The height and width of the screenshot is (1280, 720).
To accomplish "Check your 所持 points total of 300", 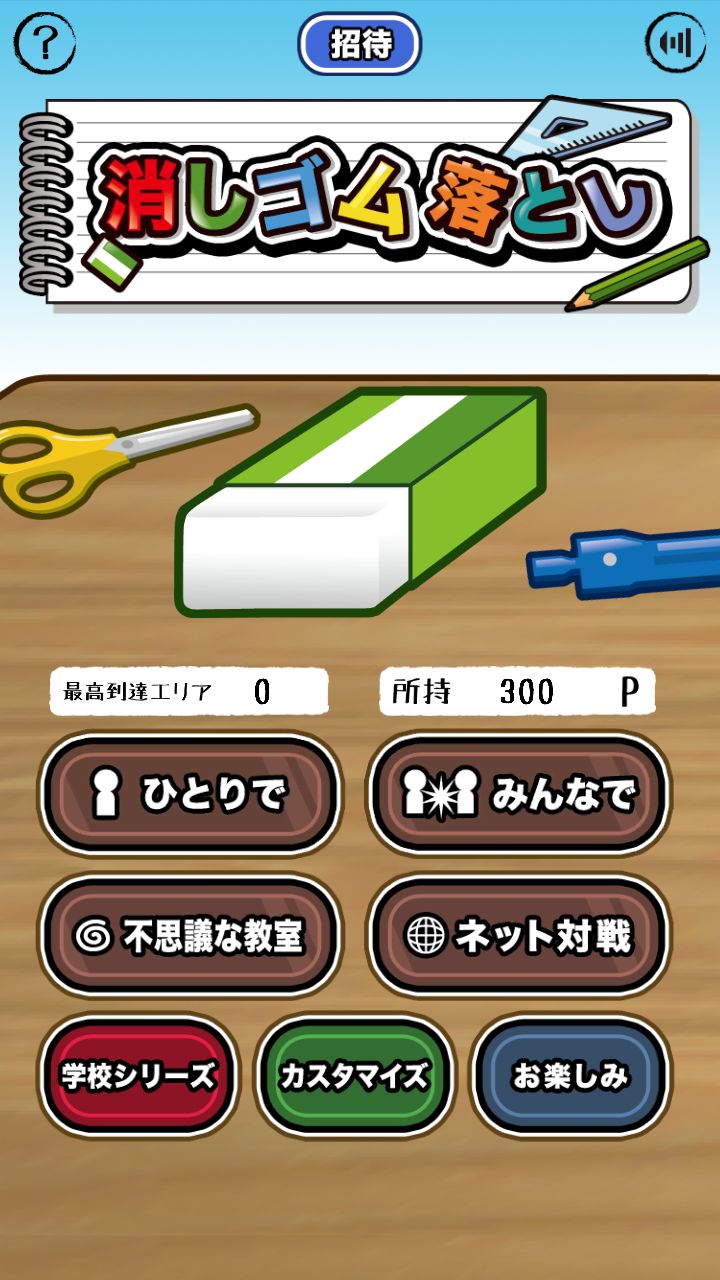I will point(520,690).
